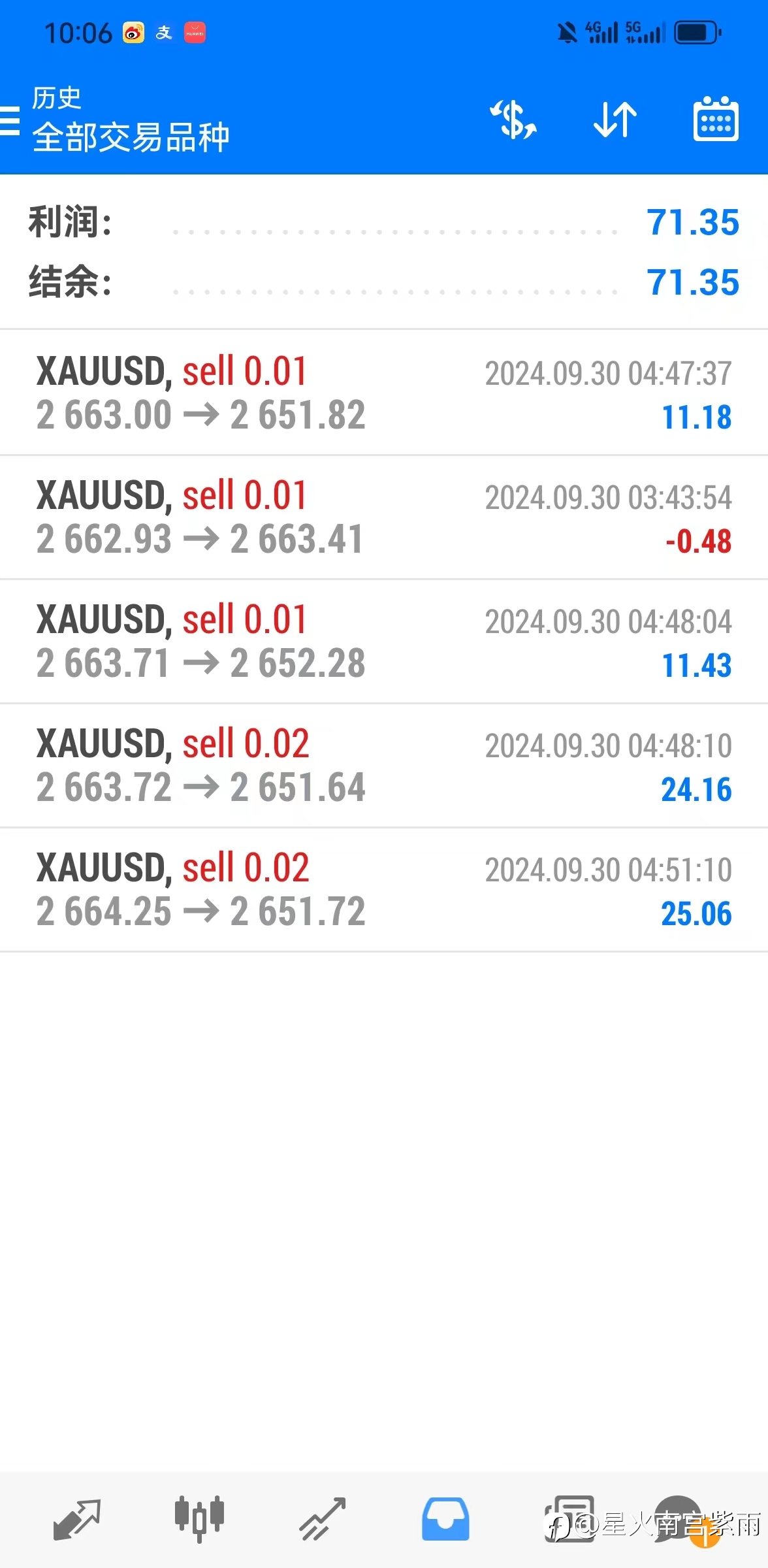Switch to the candlestick Chart tab
This screenshot has height=1568, width=768.
point(199,1519)
